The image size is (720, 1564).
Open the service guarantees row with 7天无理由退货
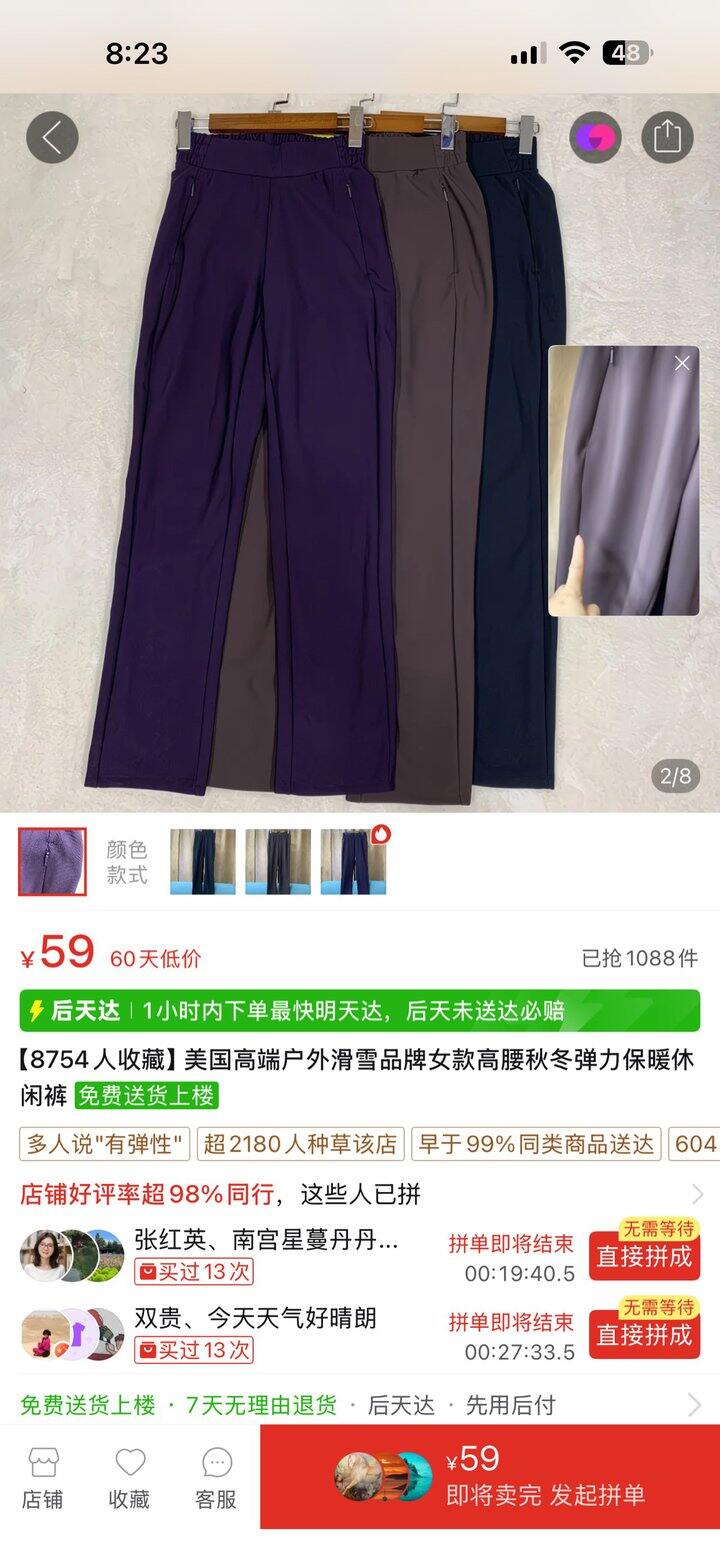point(360,1405)
